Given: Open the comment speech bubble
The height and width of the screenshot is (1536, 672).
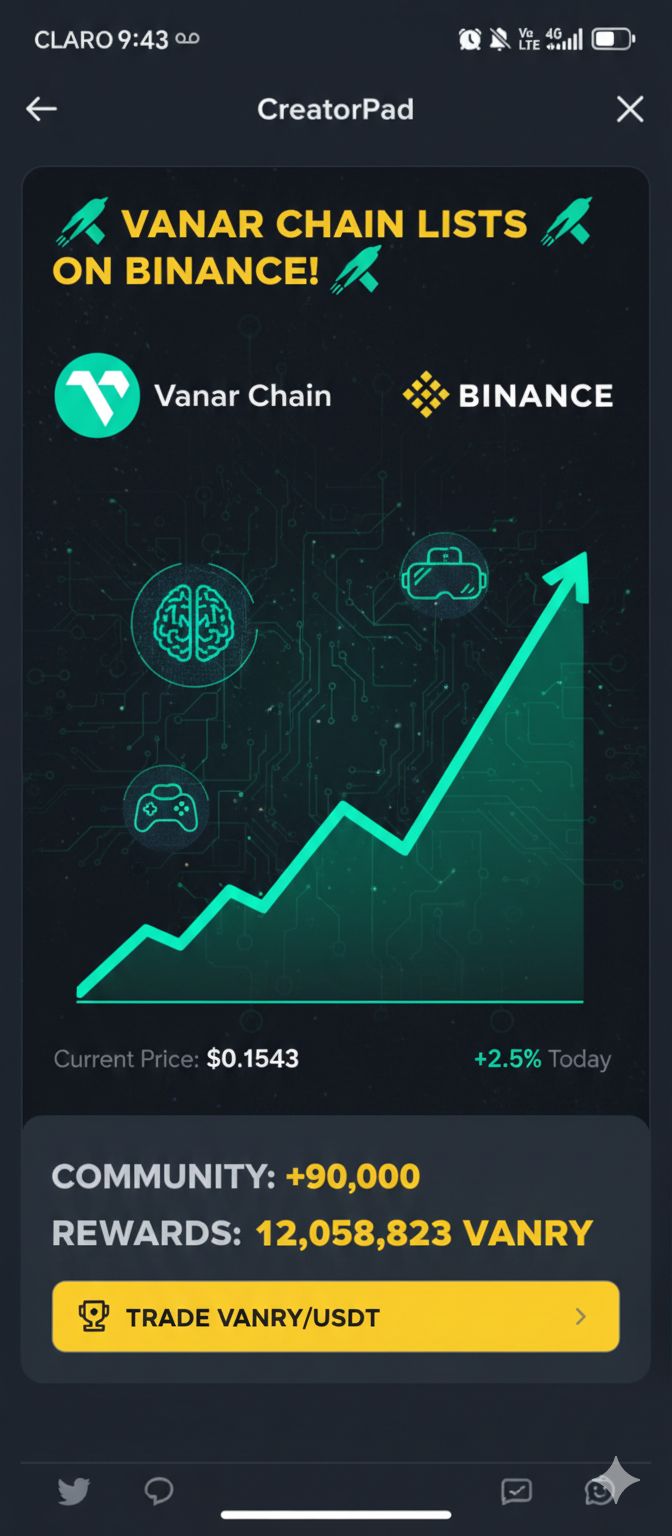Looking at the screenshot, I should coord(159,1491).
